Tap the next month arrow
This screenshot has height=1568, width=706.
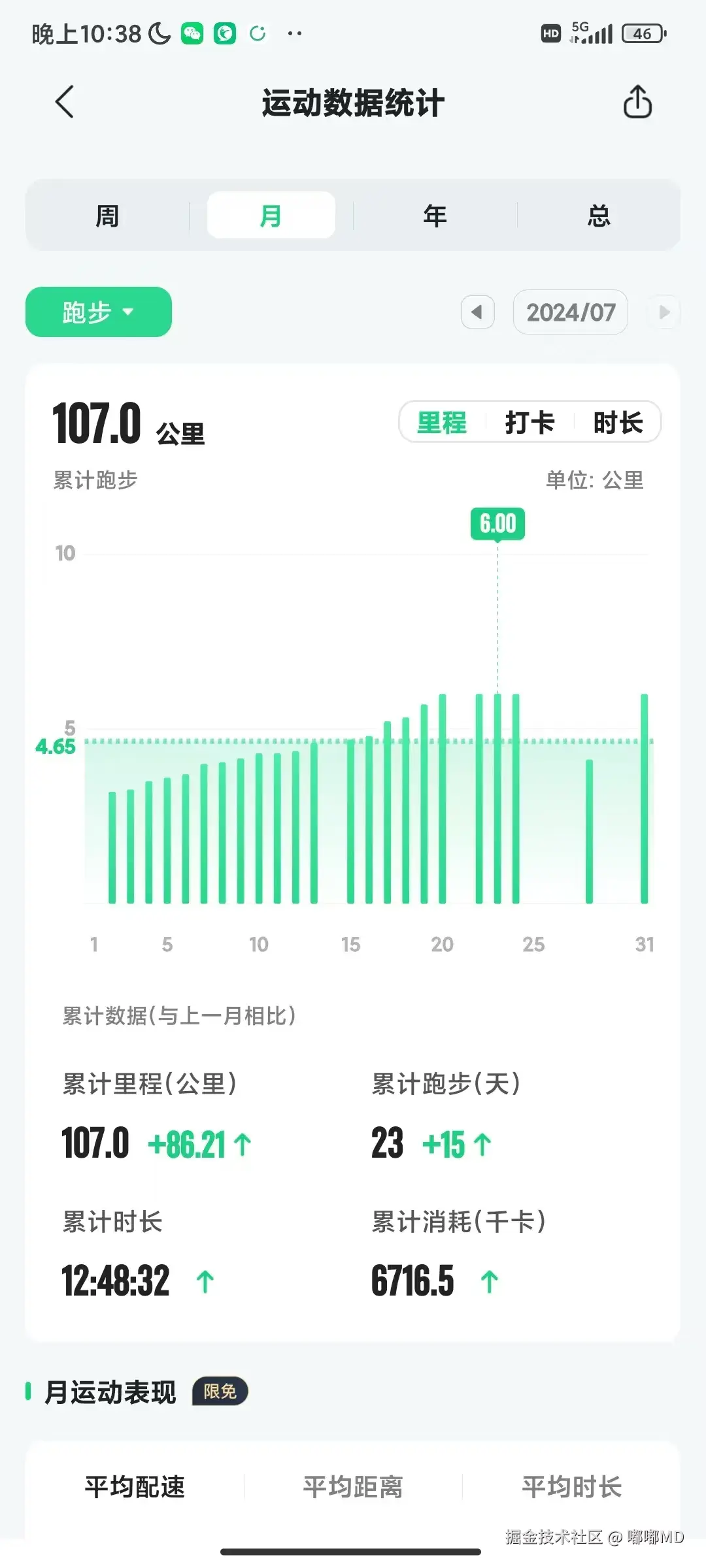pos(665,312)
